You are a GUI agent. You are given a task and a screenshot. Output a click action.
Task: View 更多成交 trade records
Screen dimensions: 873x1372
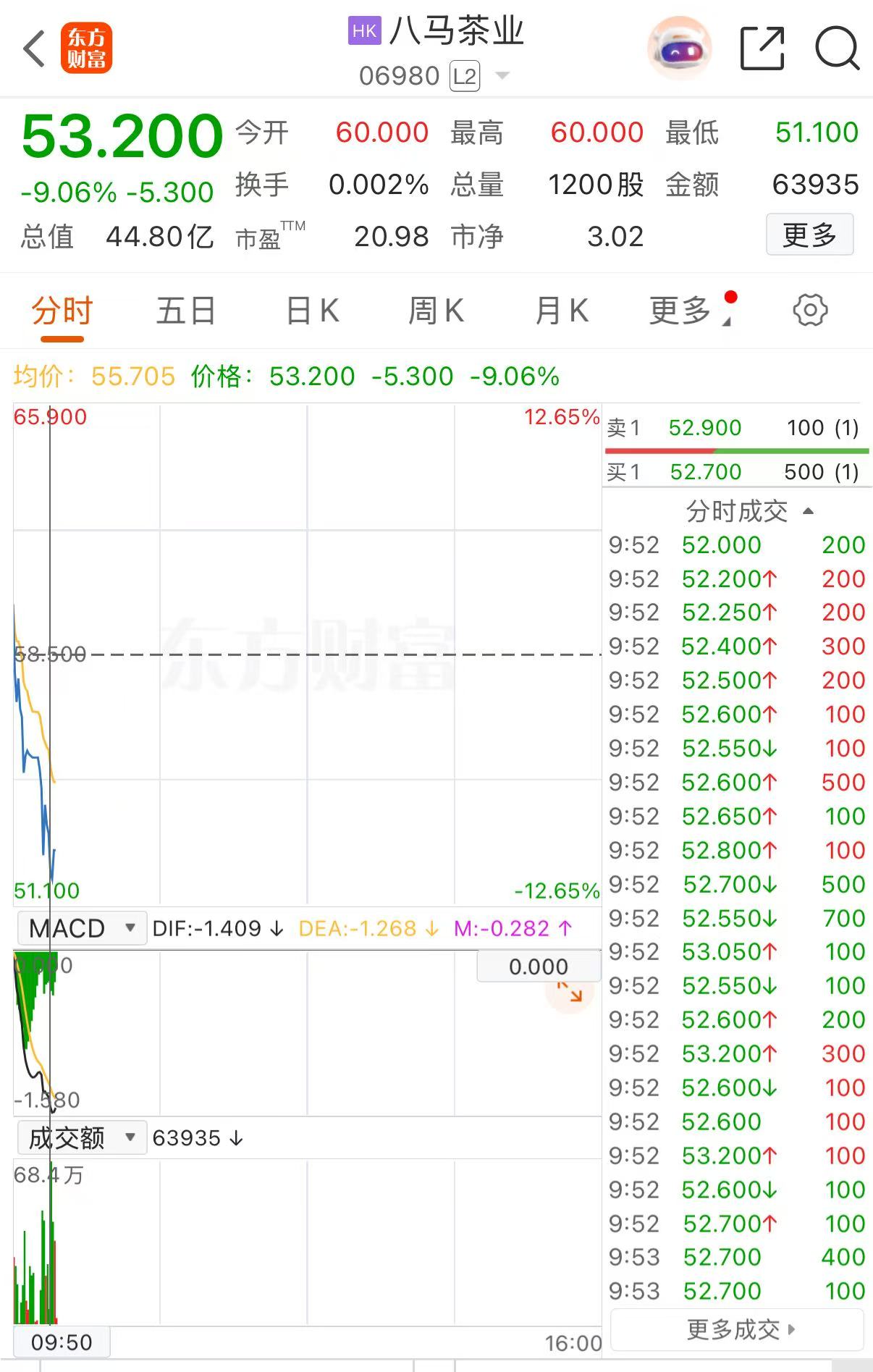tap(738, 1329)
